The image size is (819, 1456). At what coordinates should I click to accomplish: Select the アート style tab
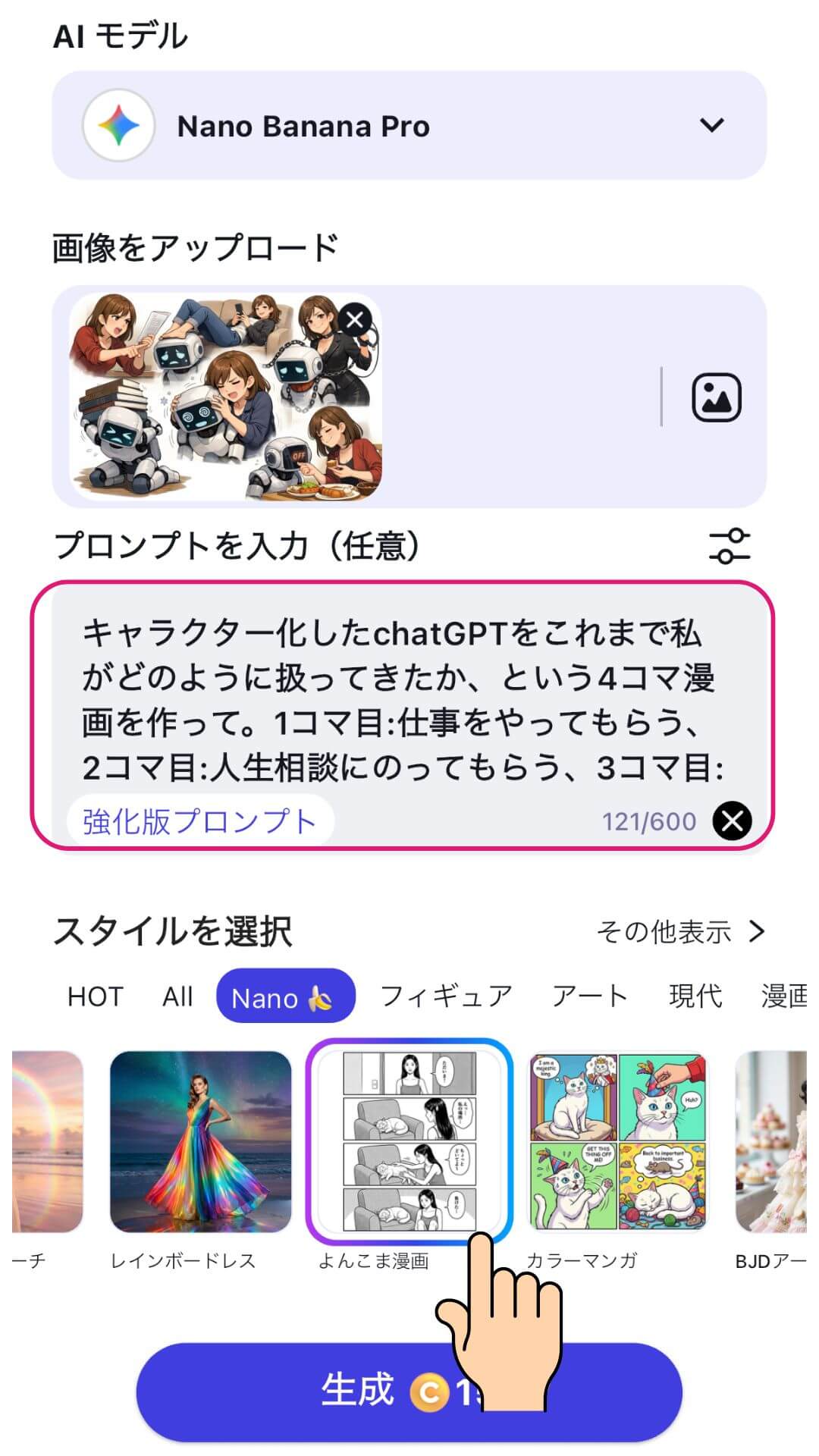[x=588, y=996]
